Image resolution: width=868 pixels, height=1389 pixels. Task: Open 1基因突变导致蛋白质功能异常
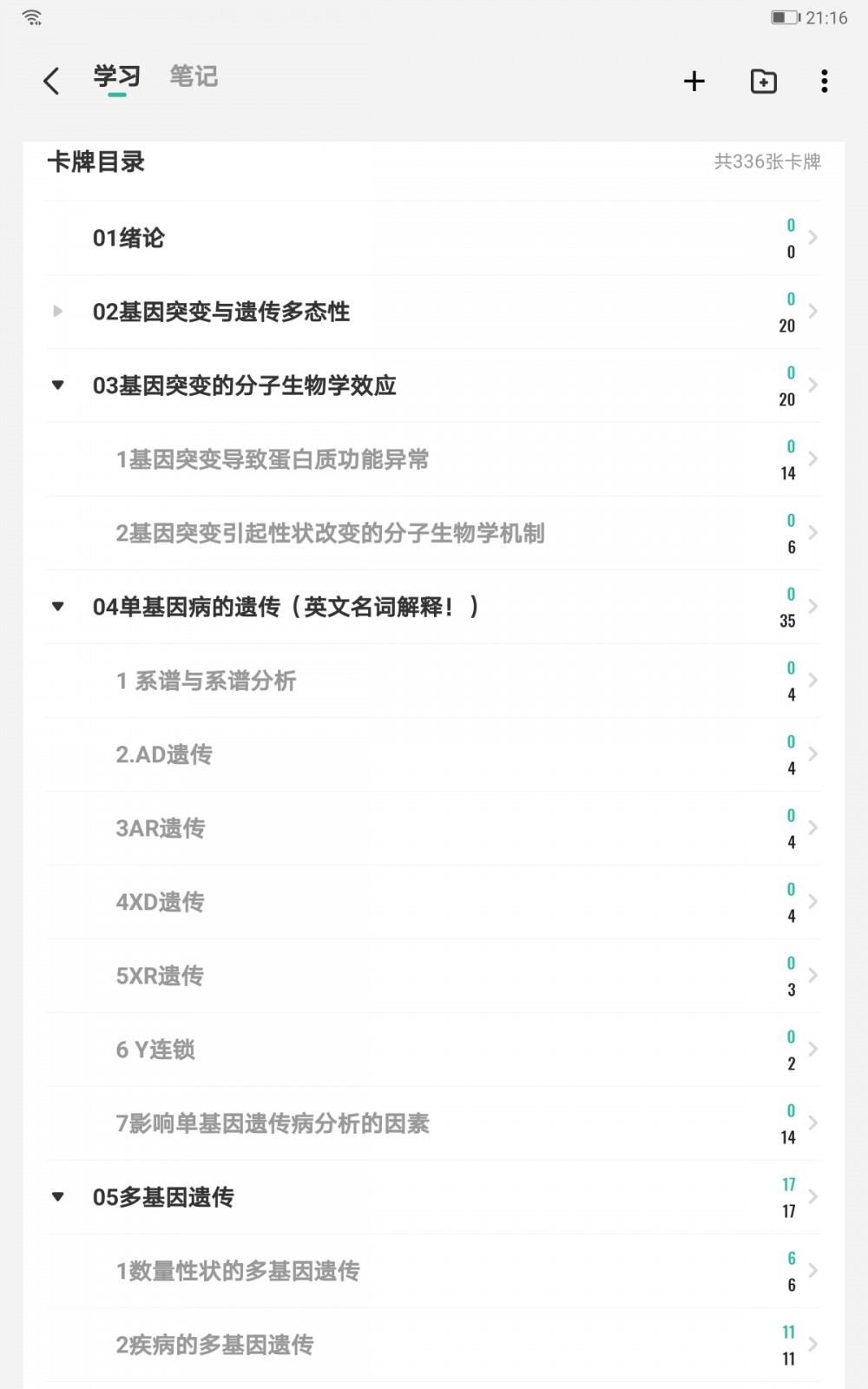434,459
